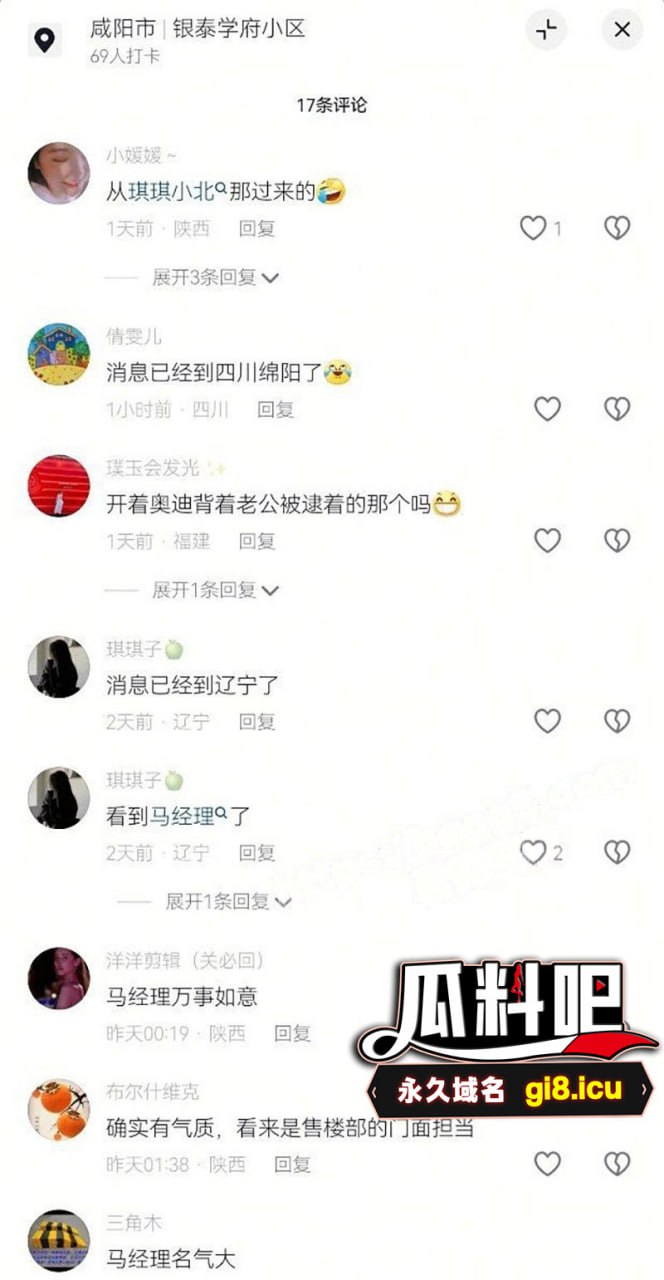Like 布尔什维克's comment
Image resolution: width=664 pixels, height=1280 pixels.
point(547,1164)
